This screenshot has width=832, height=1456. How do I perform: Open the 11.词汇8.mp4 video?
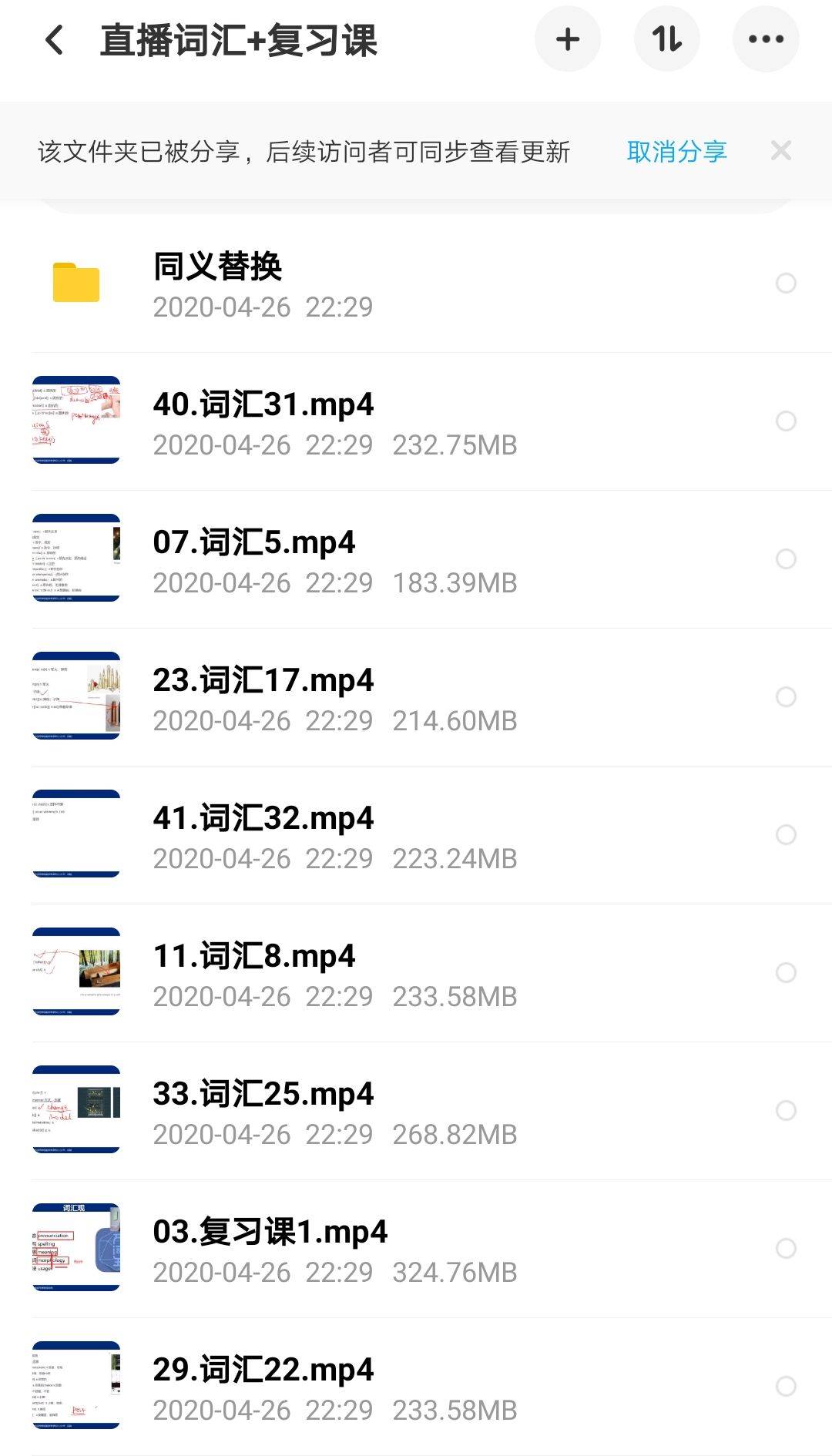[416, 973]
